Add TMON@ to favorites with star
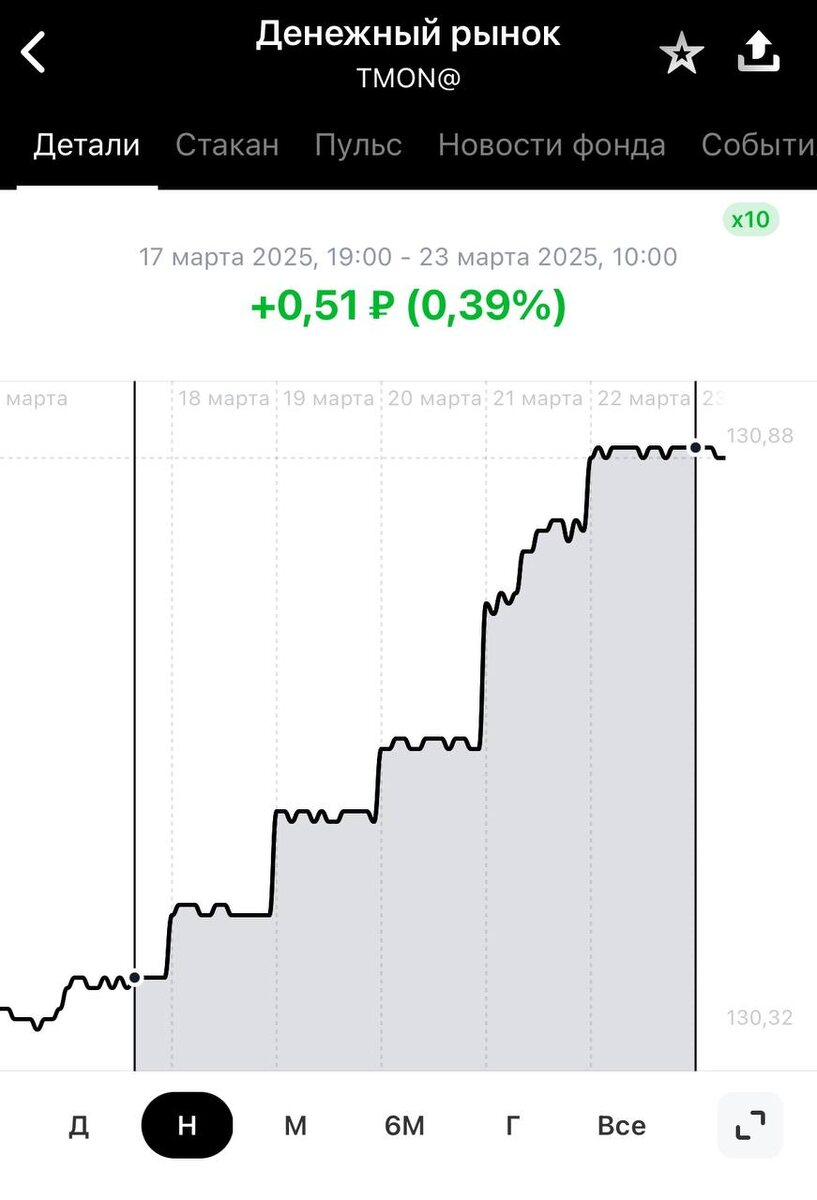 pos(681,54)
